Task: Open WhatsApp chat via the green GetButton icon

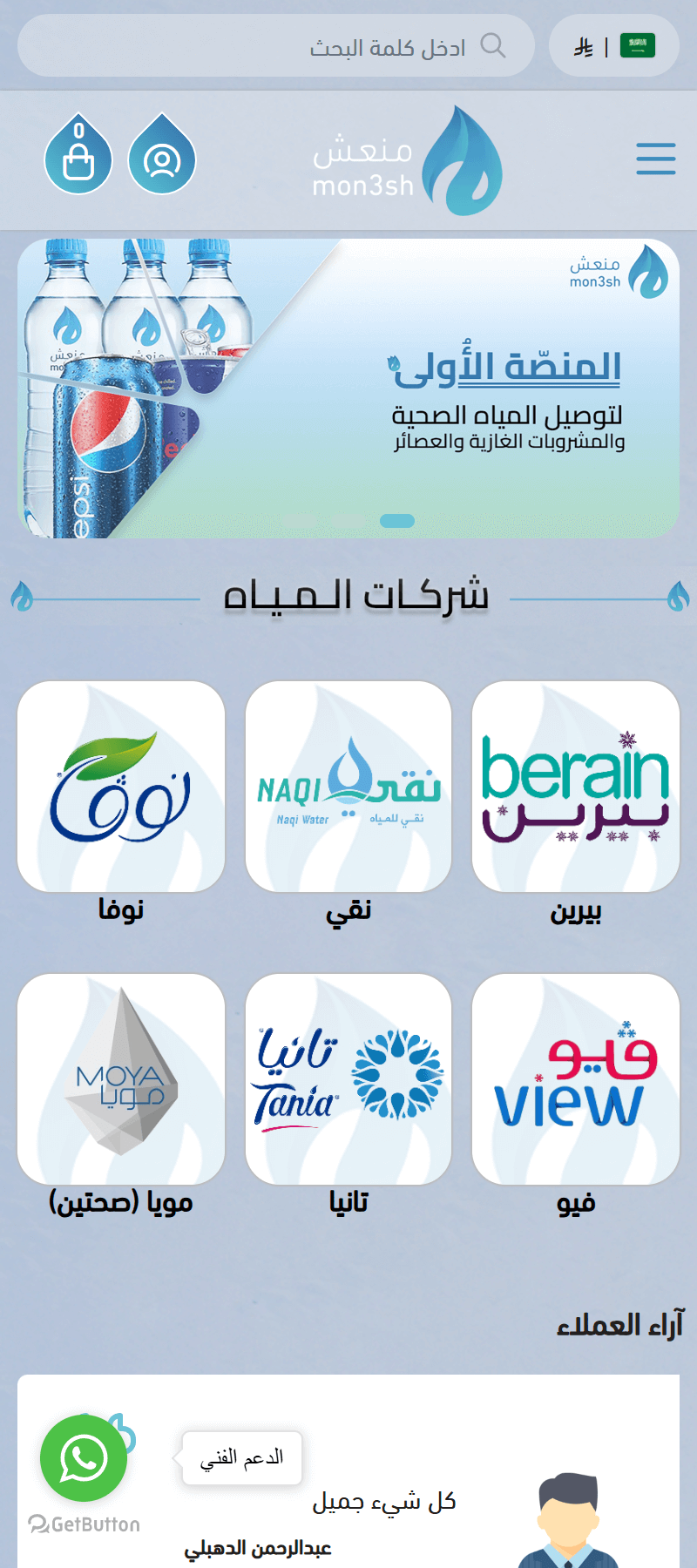Action: 83,1457
